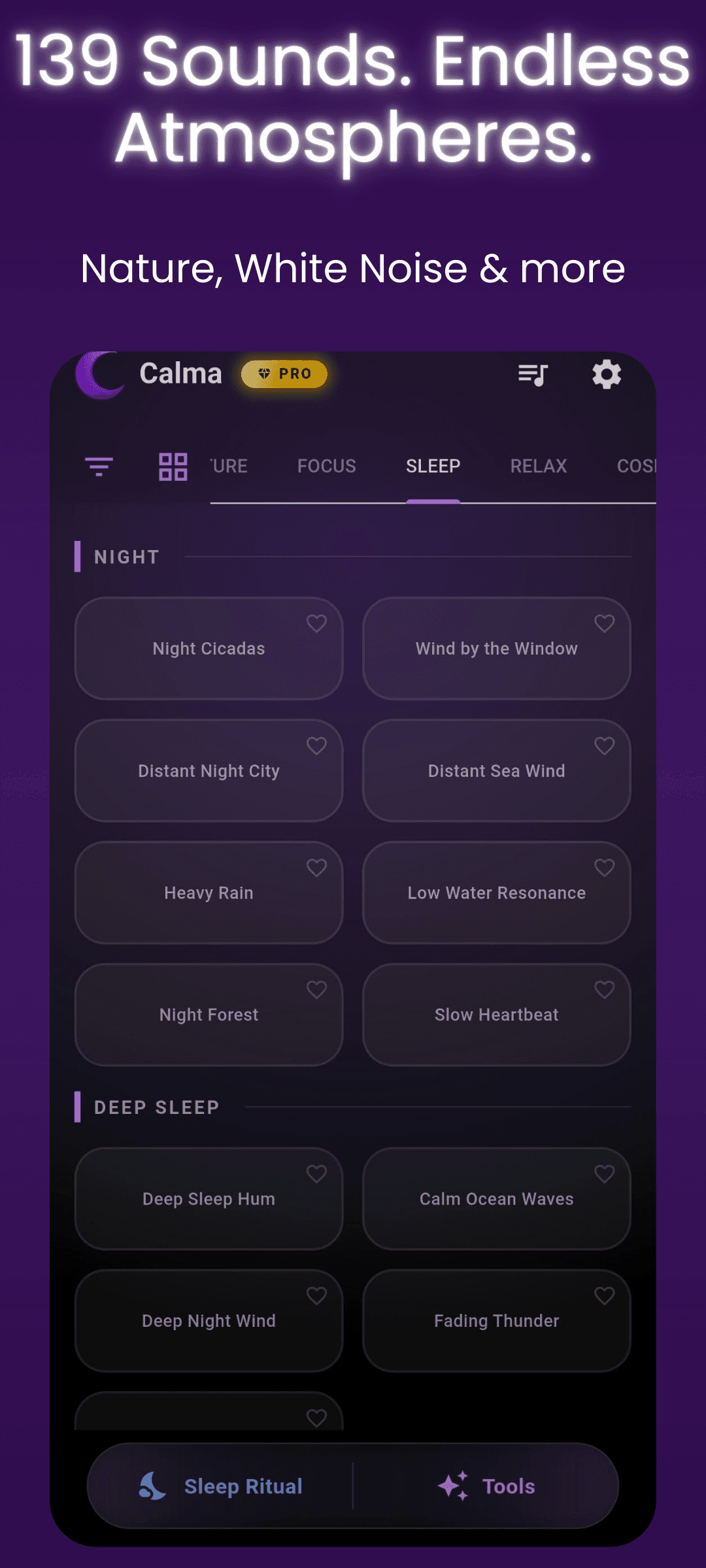Open the sound queue music icon
Screen dimensions: 706x1568
533,374
